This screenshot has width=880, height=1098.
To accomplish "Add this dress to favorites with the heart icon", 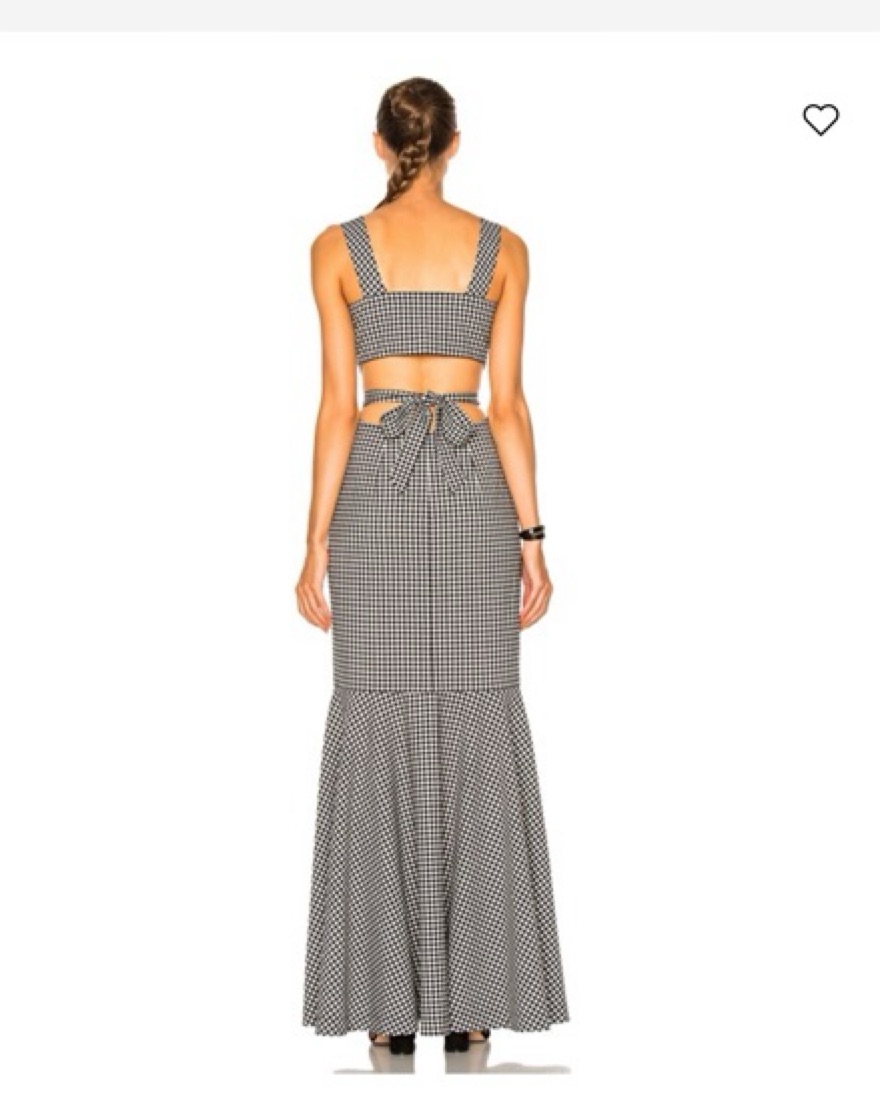I will point(820,120).
